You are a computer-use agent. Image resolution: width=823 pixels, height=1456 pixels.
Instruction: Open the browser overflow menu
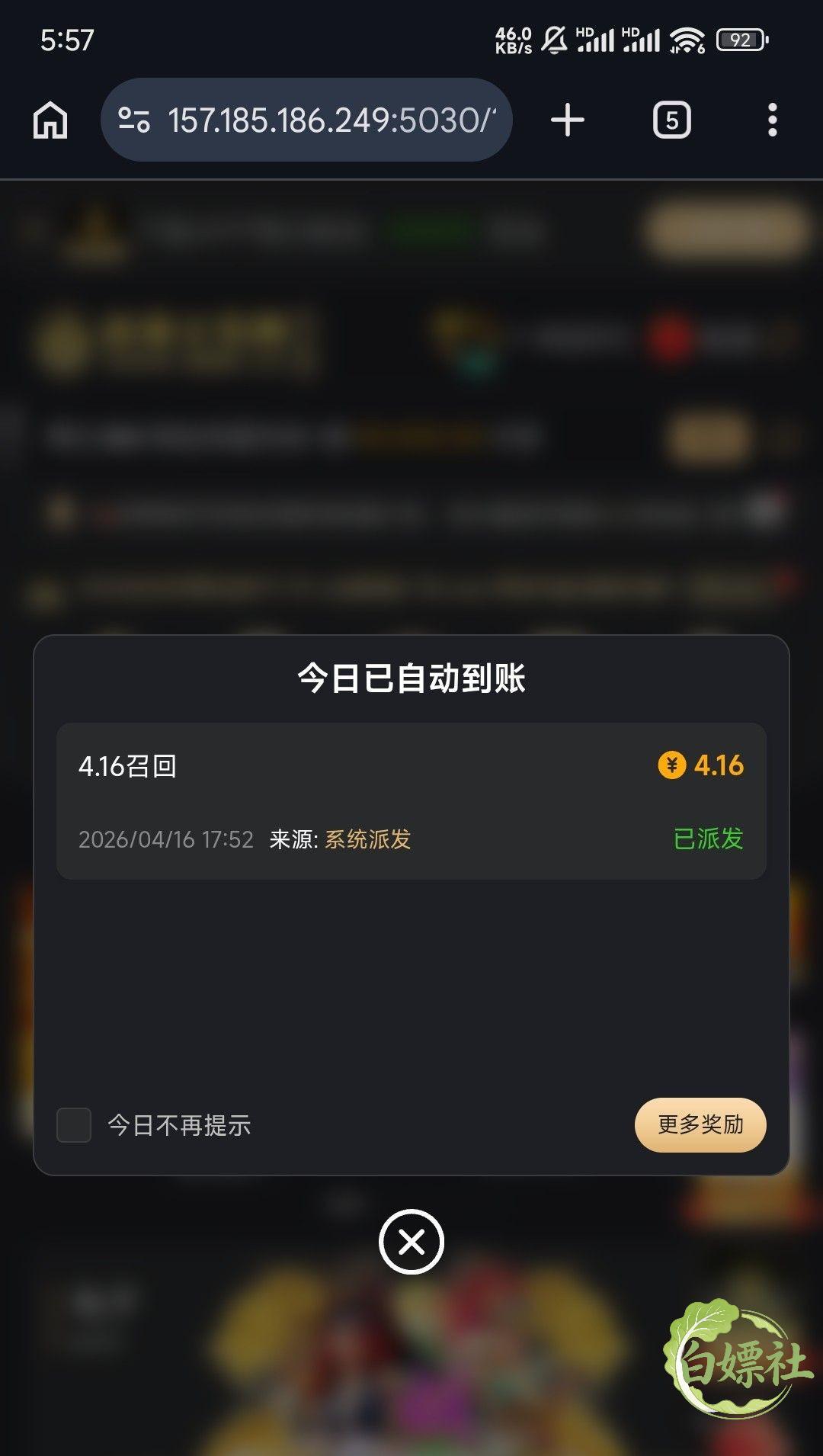tap(773, 120)
